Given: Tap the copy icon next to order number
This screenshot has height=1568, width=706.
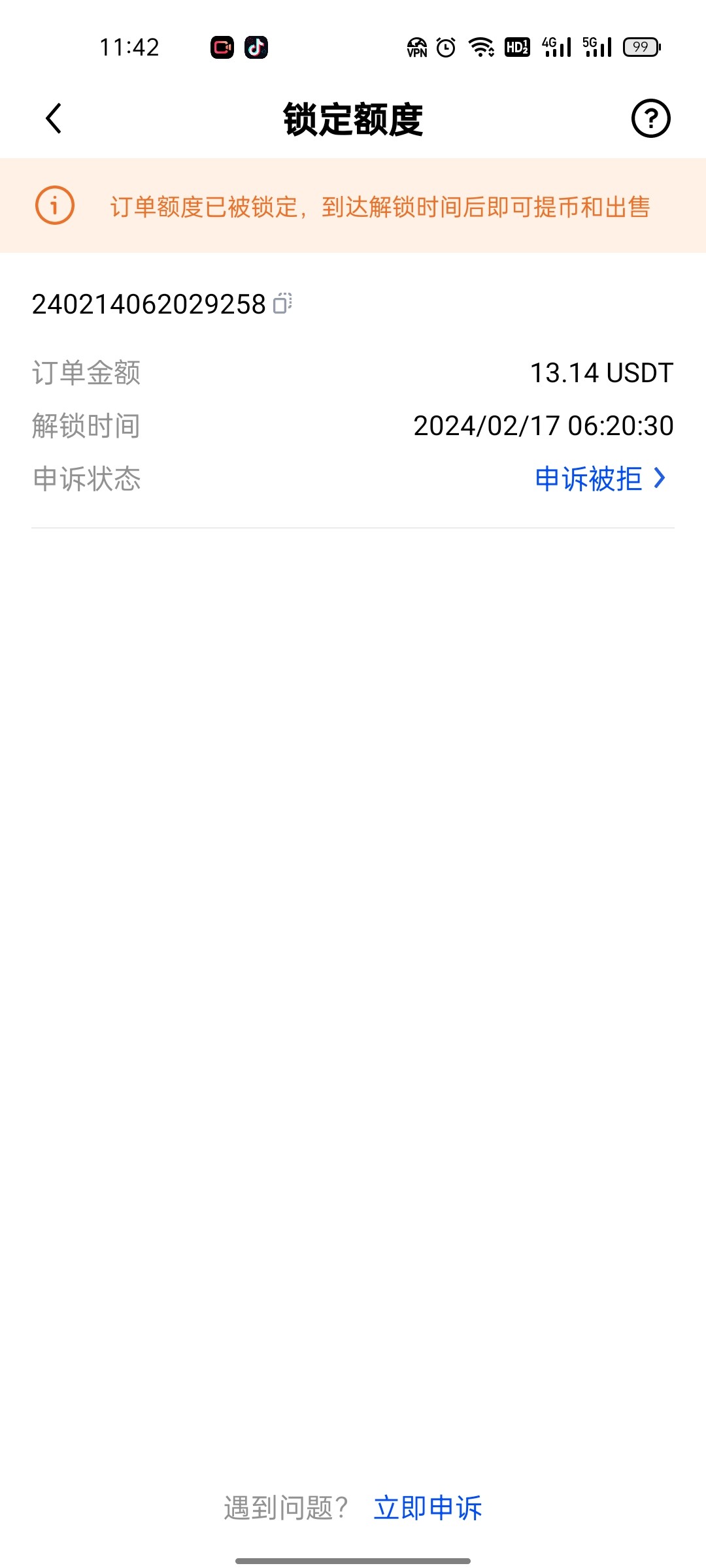Looking at the screenshot, I should [282, 302].
